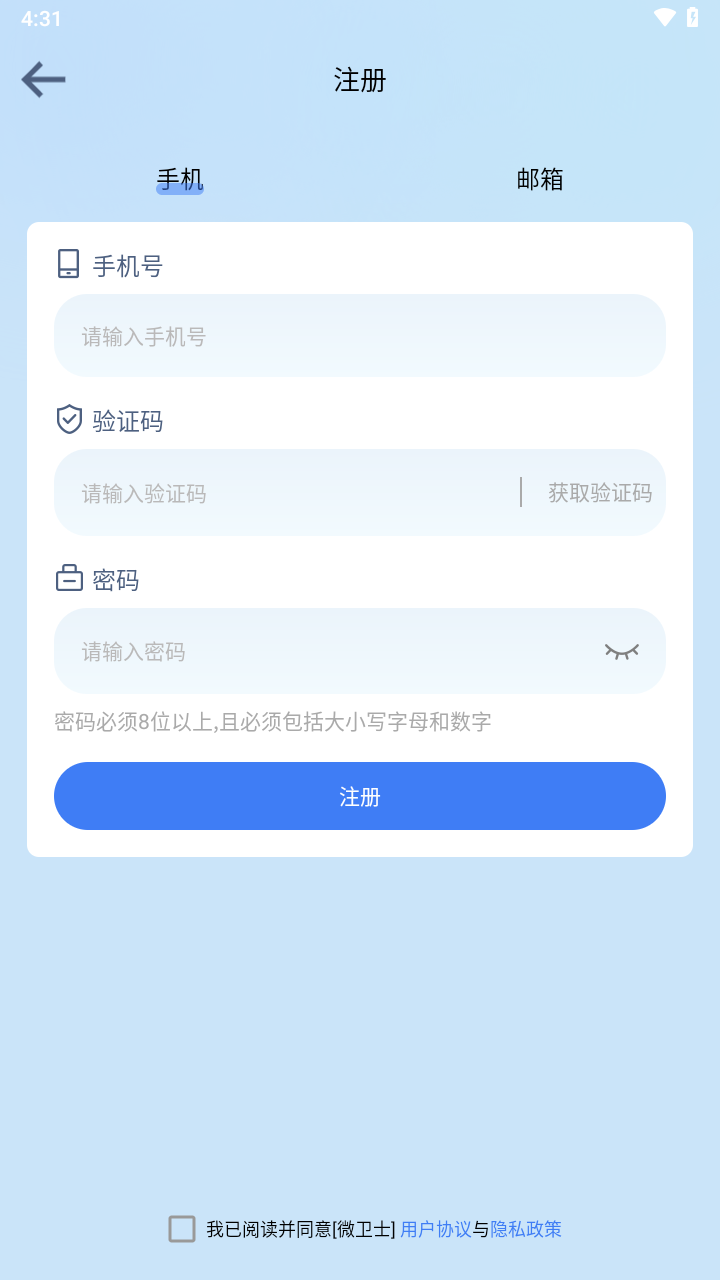Tap the 注册 submit button
The width and height of the screenshot is (720, 1280).
(x=360, y=795)
